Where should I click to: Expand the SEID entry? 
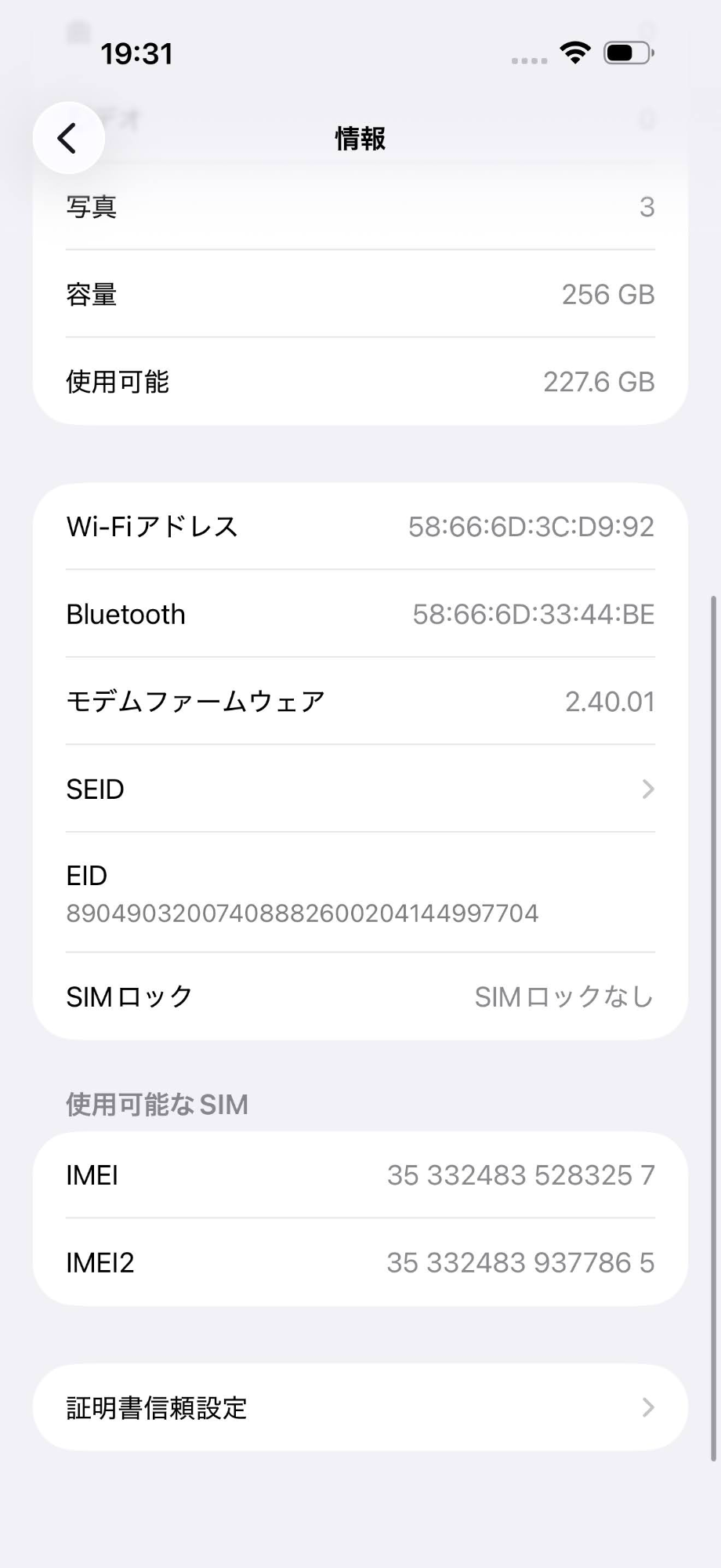[x=359, y=789]
